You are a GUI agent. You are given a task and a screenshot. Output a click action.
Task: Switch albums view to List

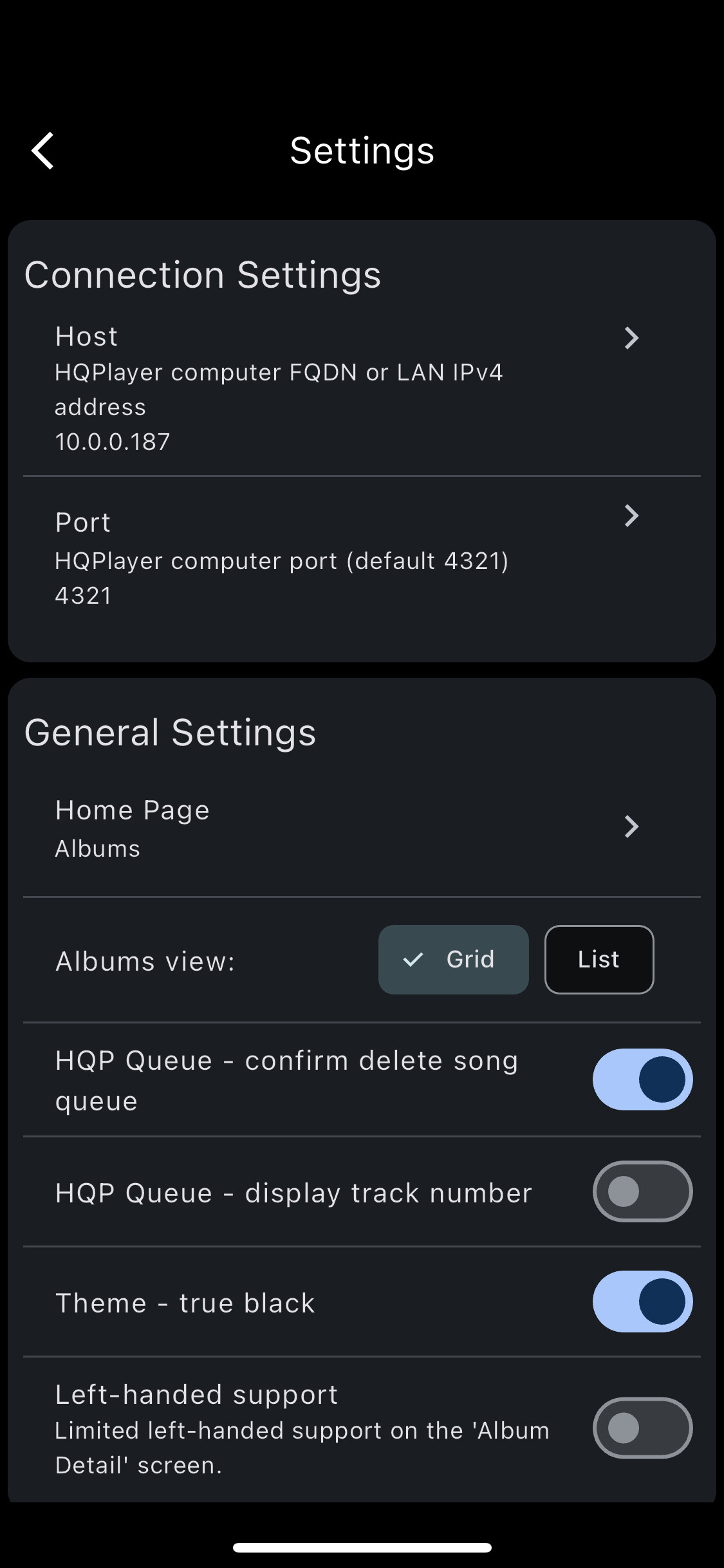[x=599, y=960]
